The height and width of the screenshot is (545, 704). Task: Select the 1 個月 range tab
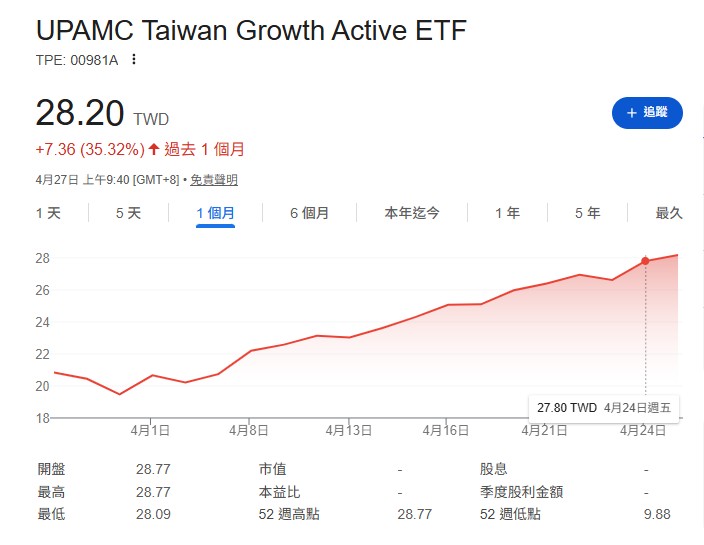(215, 213)
